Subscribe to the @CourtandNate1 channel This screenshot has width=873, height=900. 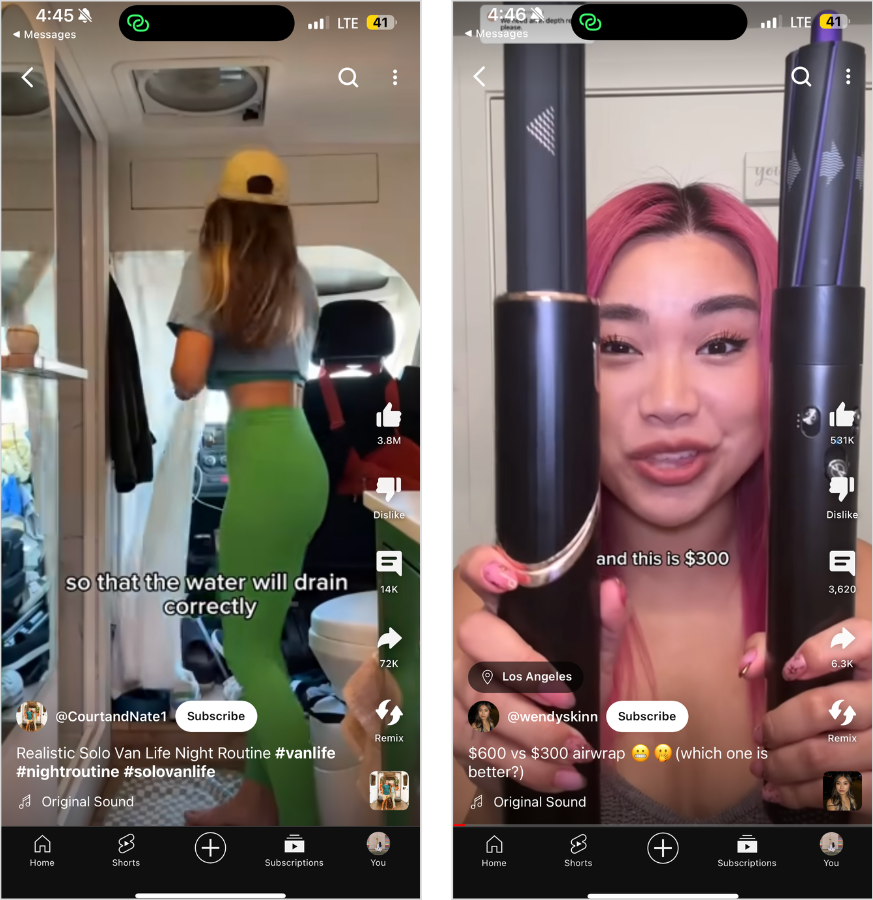point(216,716)
